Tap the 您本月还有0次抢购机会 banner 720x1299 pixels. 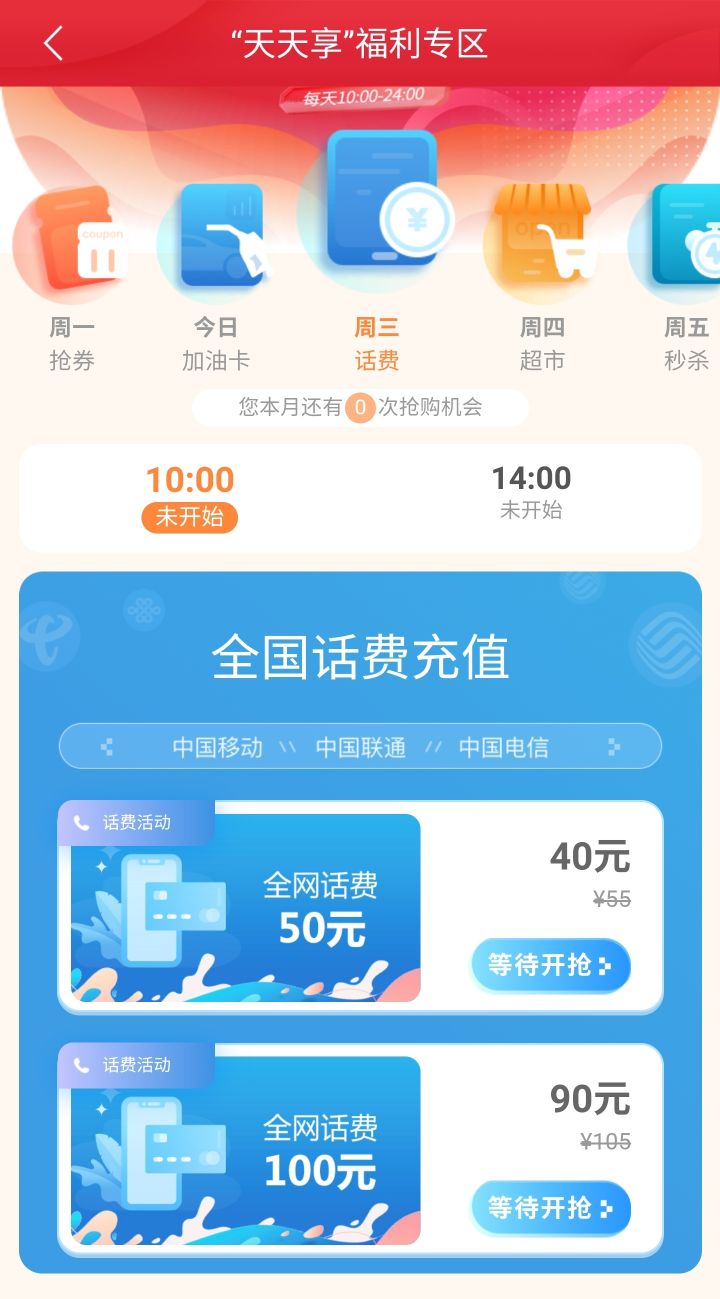click(360, 408)
